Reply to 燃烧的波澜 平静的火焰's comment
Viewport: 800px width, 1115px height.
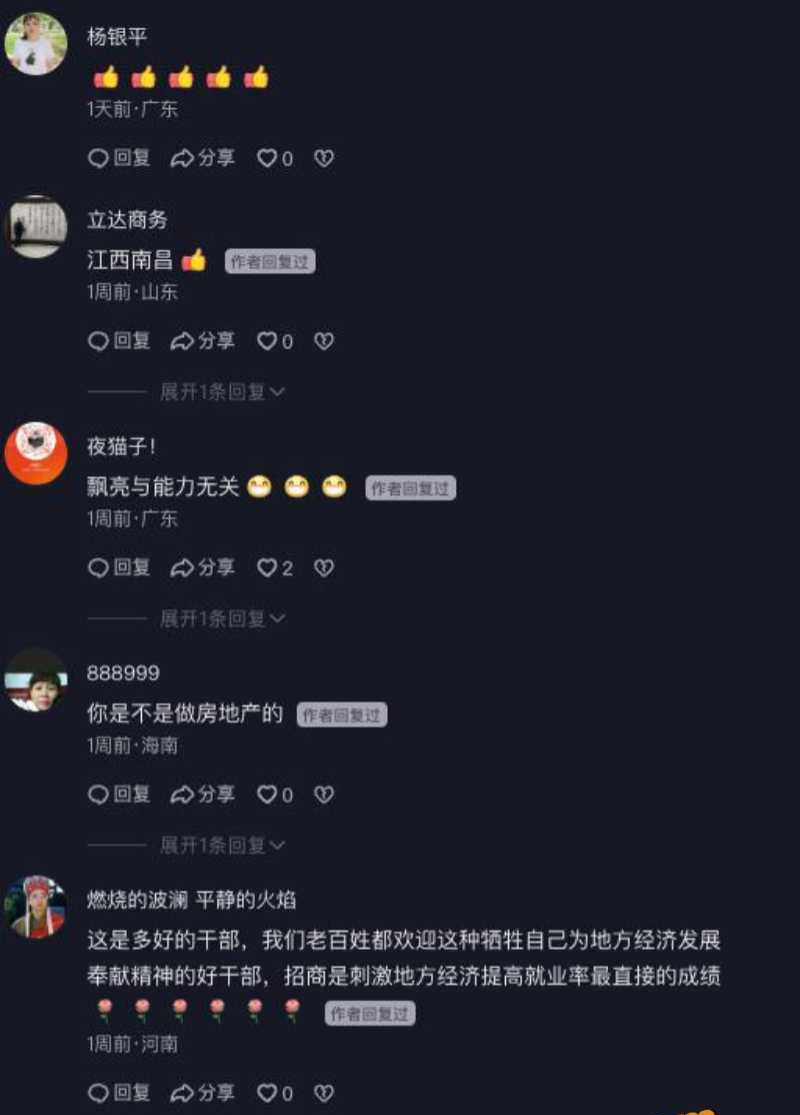(119, 1093)
